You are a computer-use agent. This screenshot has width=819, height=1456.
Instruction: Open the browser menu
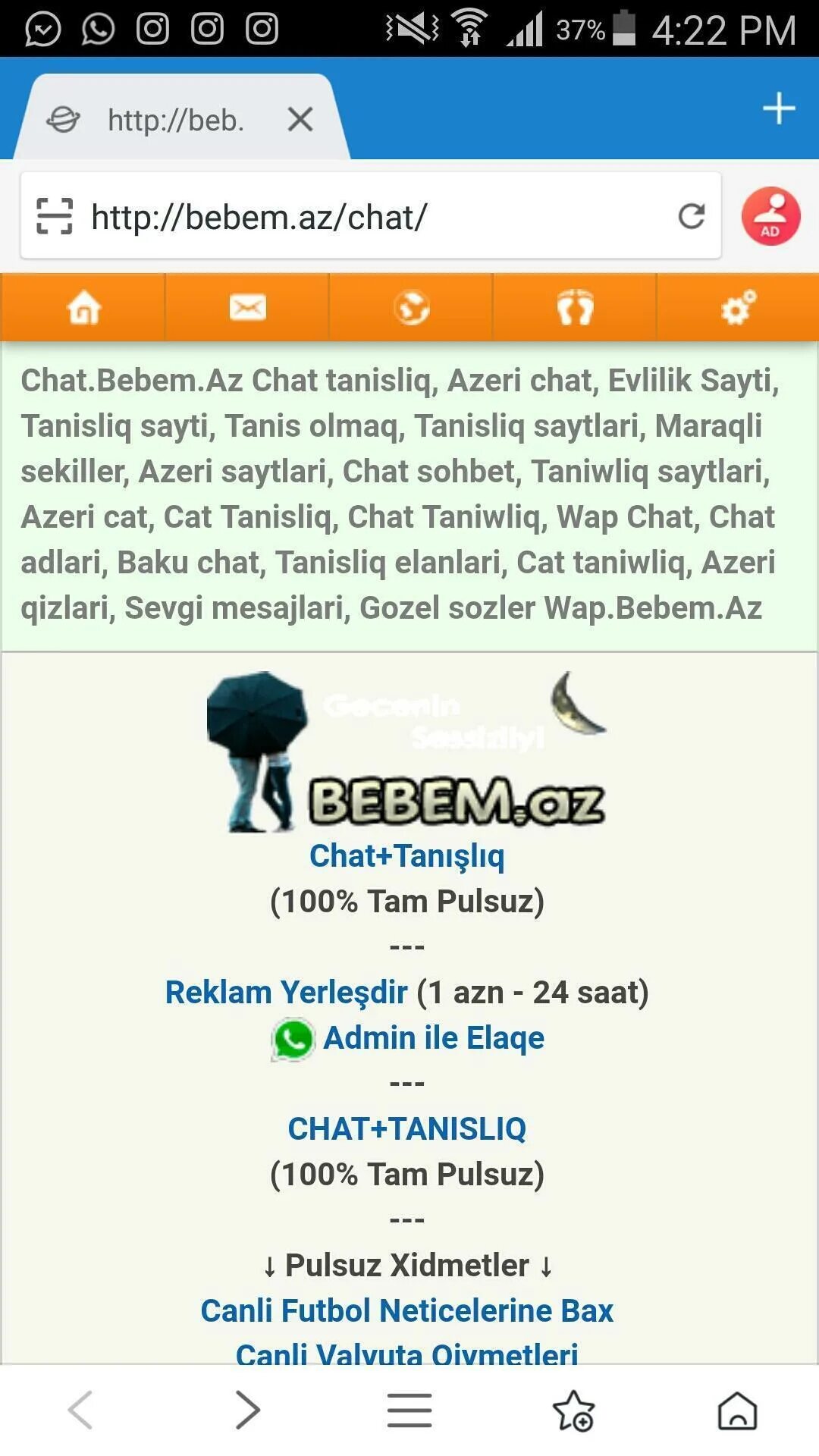pyautogui.click(x=409, y=1410)
